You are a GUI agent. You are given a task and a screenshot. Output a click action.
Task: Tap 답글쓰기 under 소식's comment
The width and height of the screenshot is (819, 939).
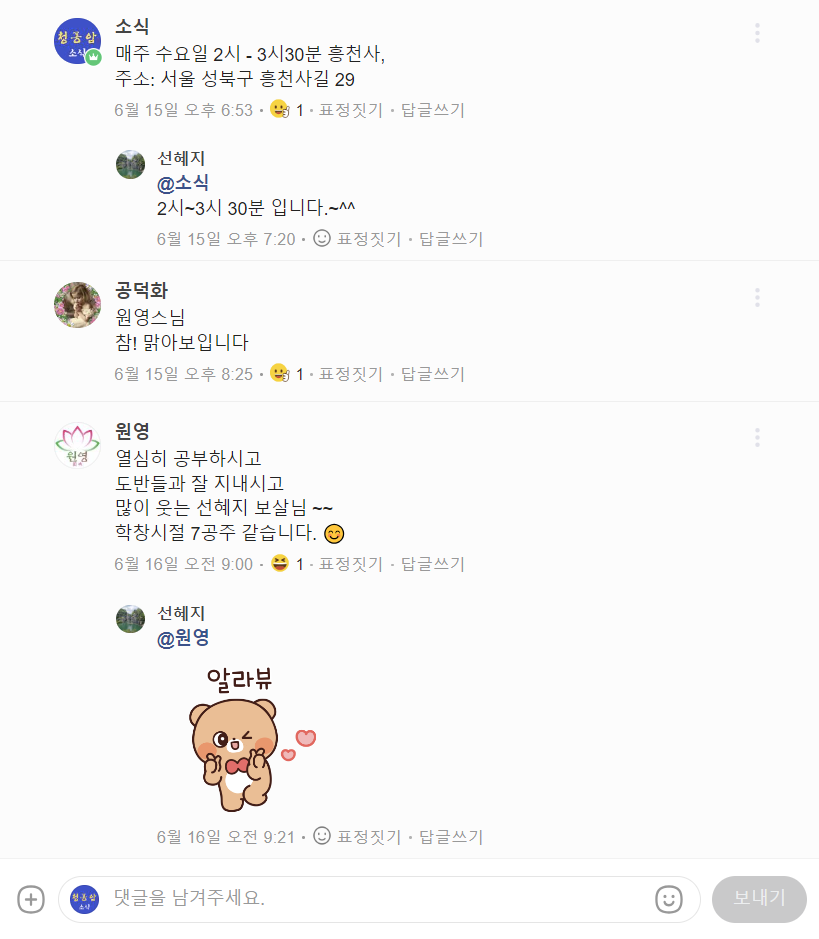pyautogui.click(x=432, y=110)
